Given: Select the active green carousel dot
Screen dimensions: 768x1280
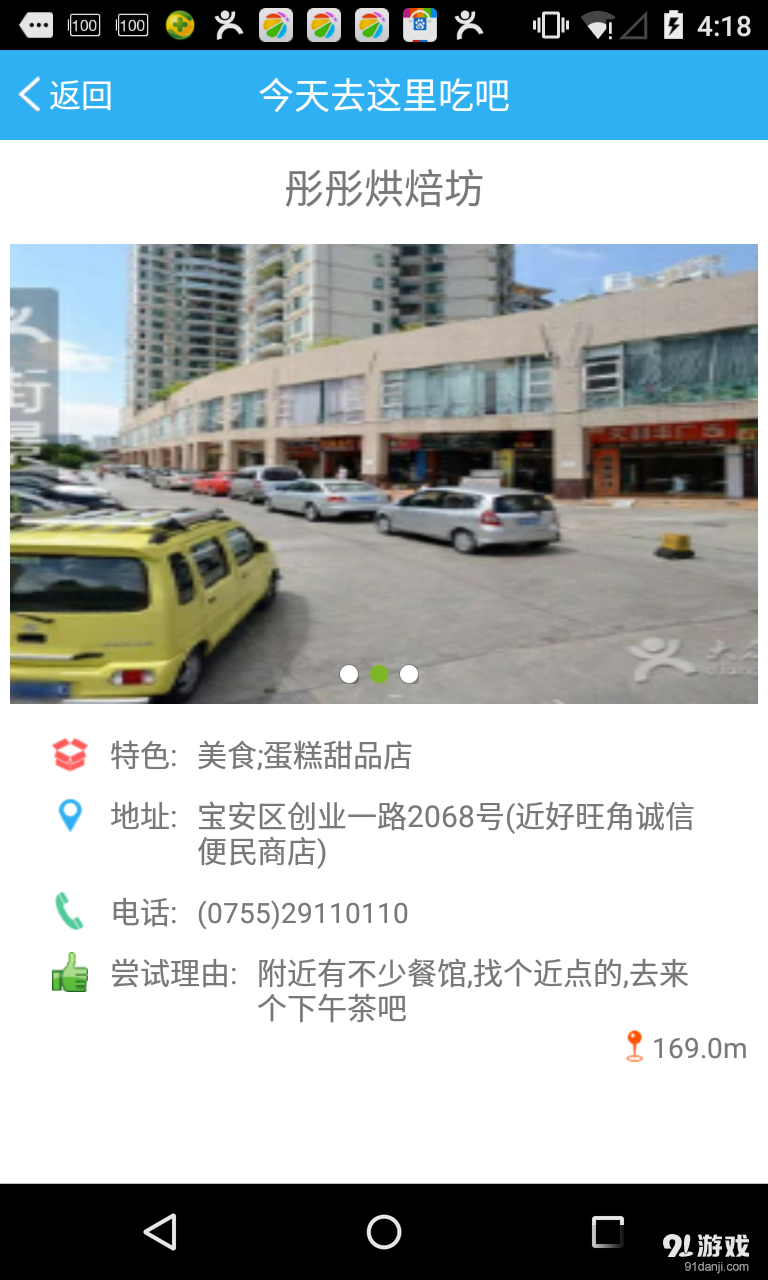Looking at the screenshot, I should pos(379,675).
